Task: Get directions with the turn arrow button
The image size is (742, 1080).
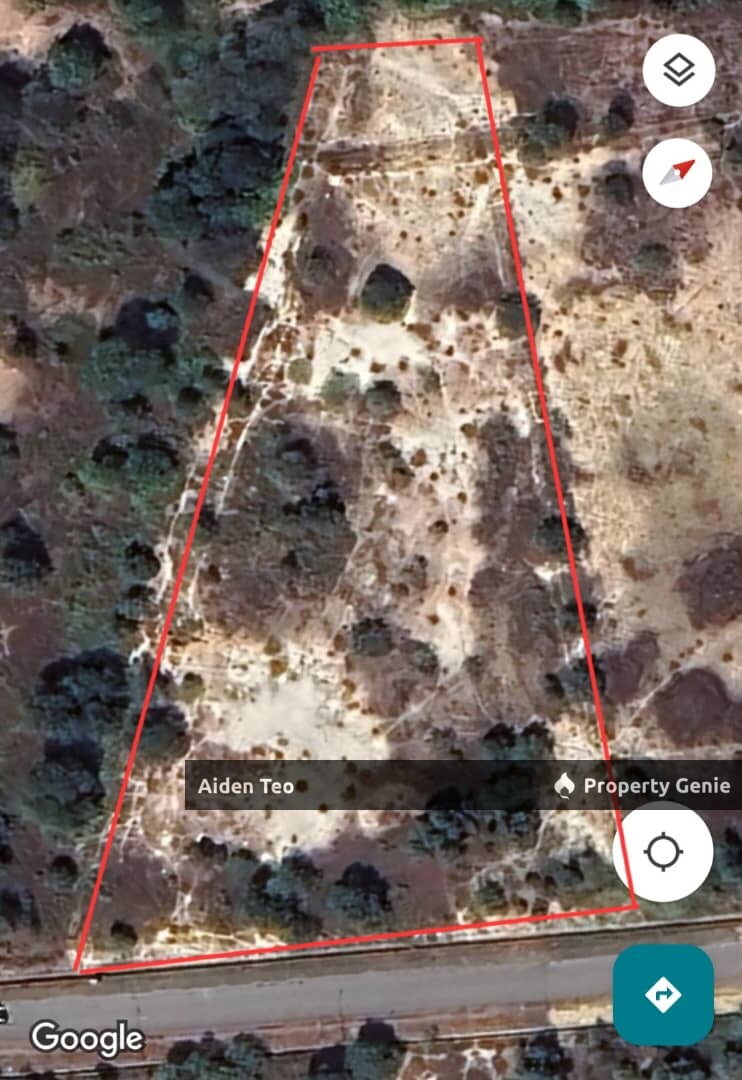Action: pyautogui.click(x=663, y=995)
